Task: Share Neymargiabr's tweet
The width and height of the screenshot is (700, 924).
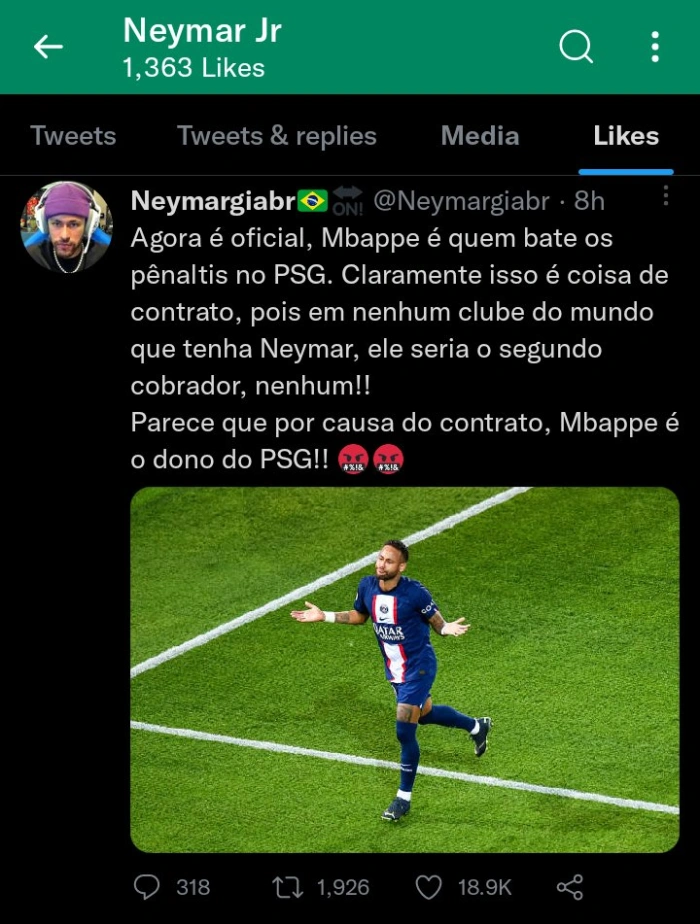Action: 570,887
